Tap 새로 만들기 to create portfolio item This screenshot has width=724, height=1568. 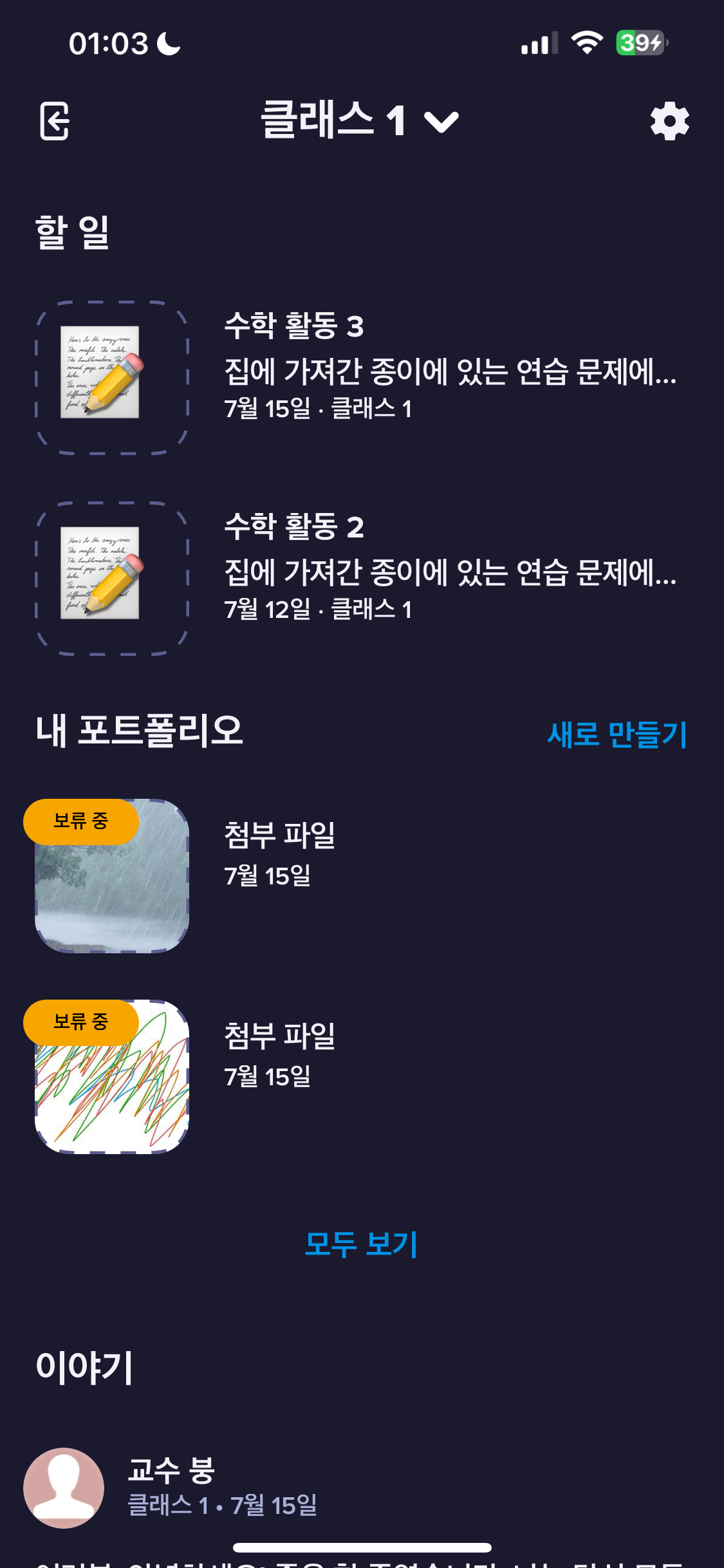click(616, 735)
